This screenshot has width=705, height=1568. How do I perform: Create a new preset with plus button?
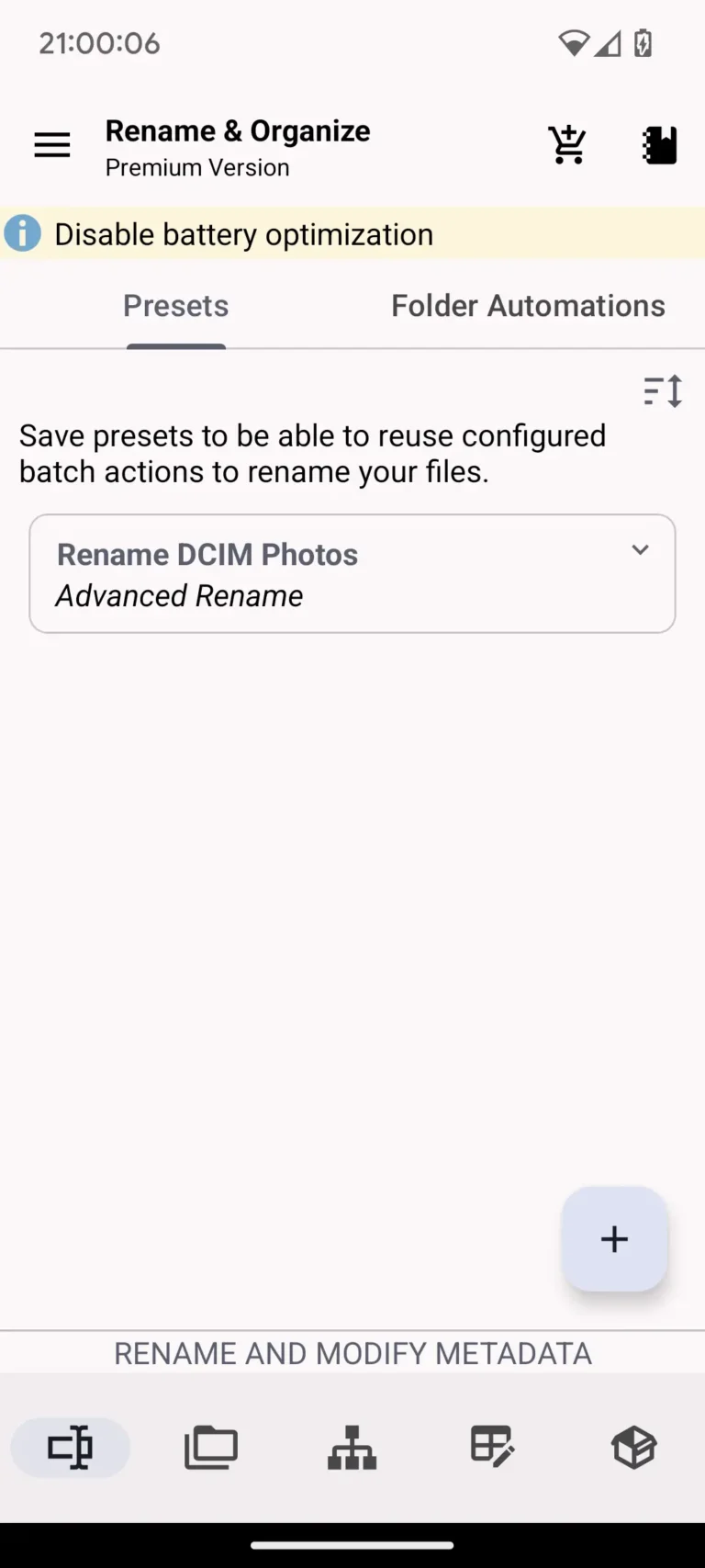pos(614,1239)
